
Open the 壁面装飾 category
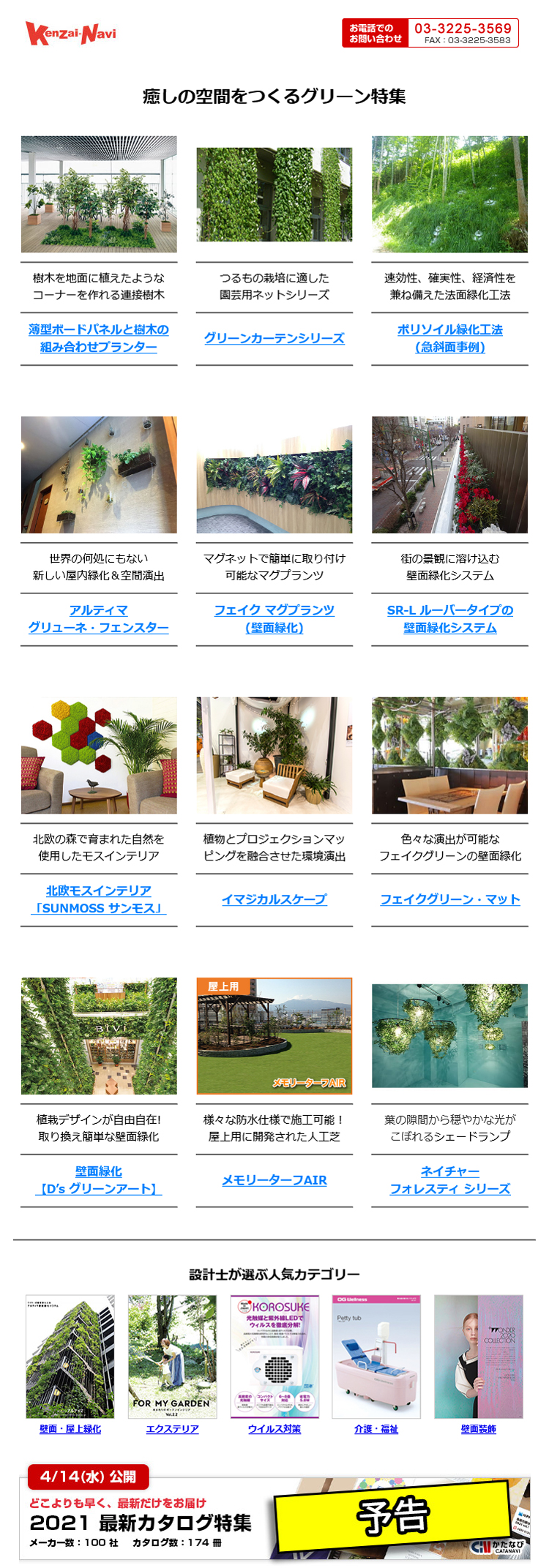tap(479, 1429)
